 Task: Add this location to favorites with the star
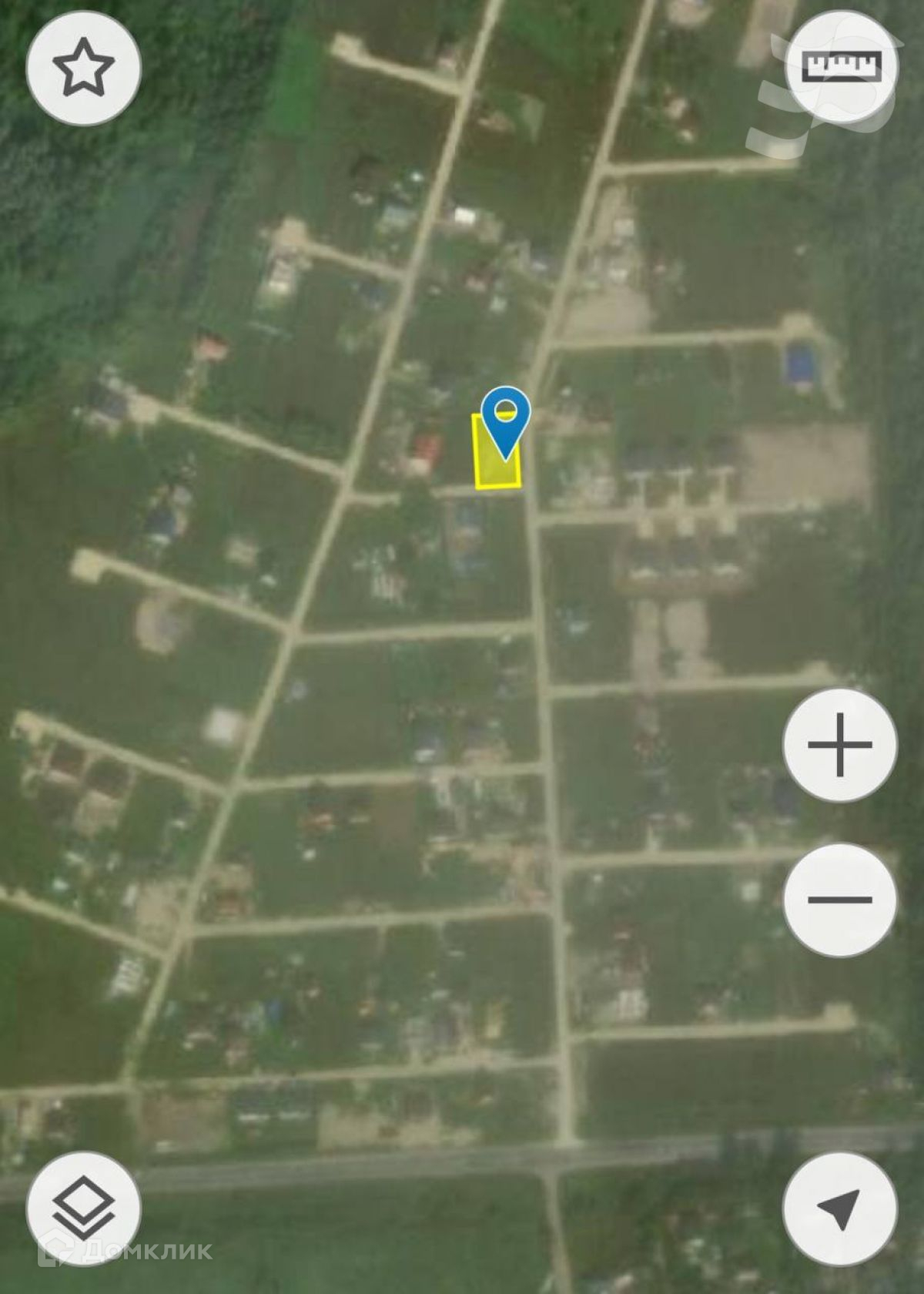83,68
